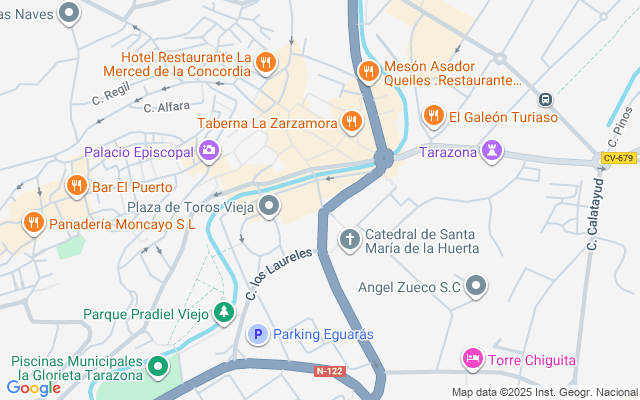Open the Naves location pin
The width and height of the screenshot is (640, 400).
click(69, 13)
